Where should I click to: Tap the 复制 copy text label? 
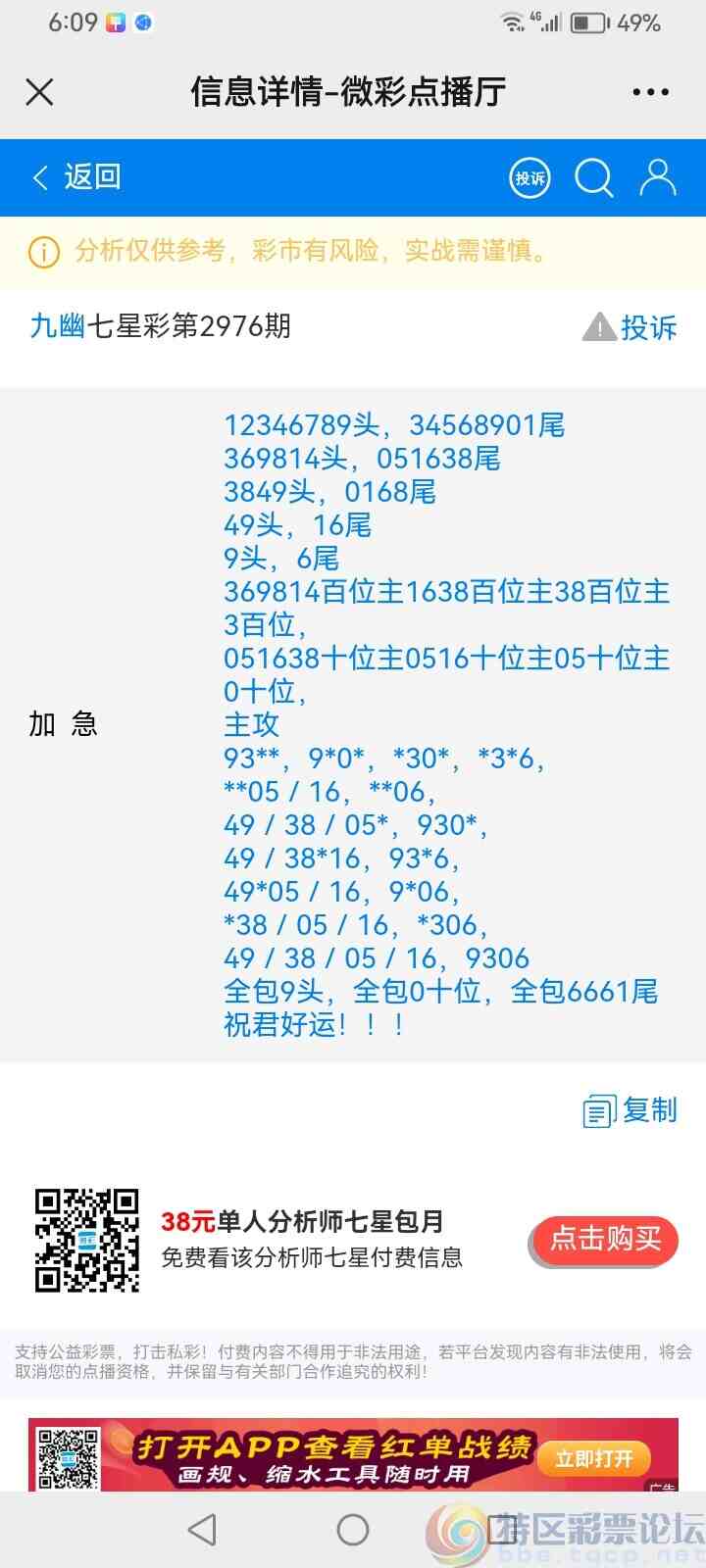[x=651, y=1110]
